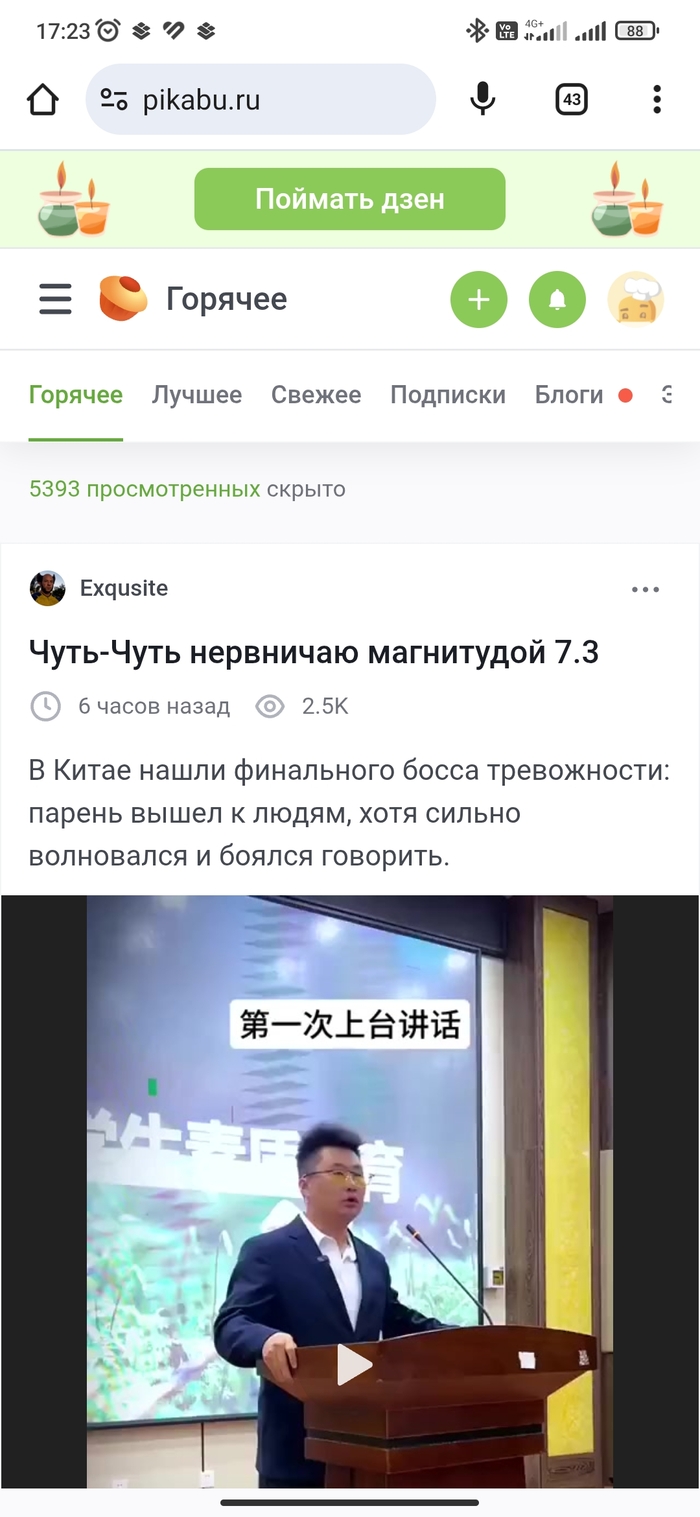Open the post Чуть-Чуть нервничаю магнитудой 7.3
Image resolution: width=700 pixels, height=1517 pixels.
[313, 652]
